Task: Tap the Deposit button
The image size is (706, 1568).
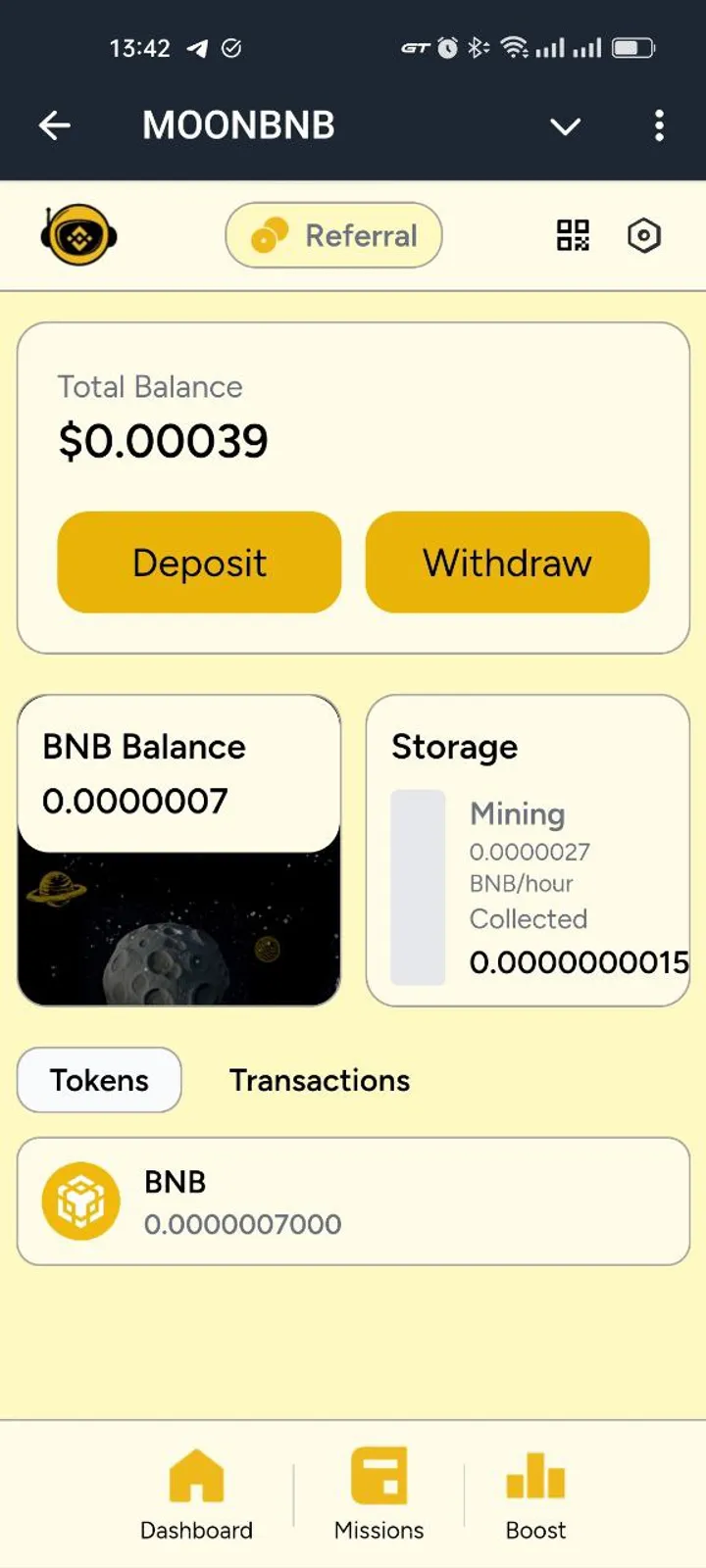Action: [x=198, y=562]
